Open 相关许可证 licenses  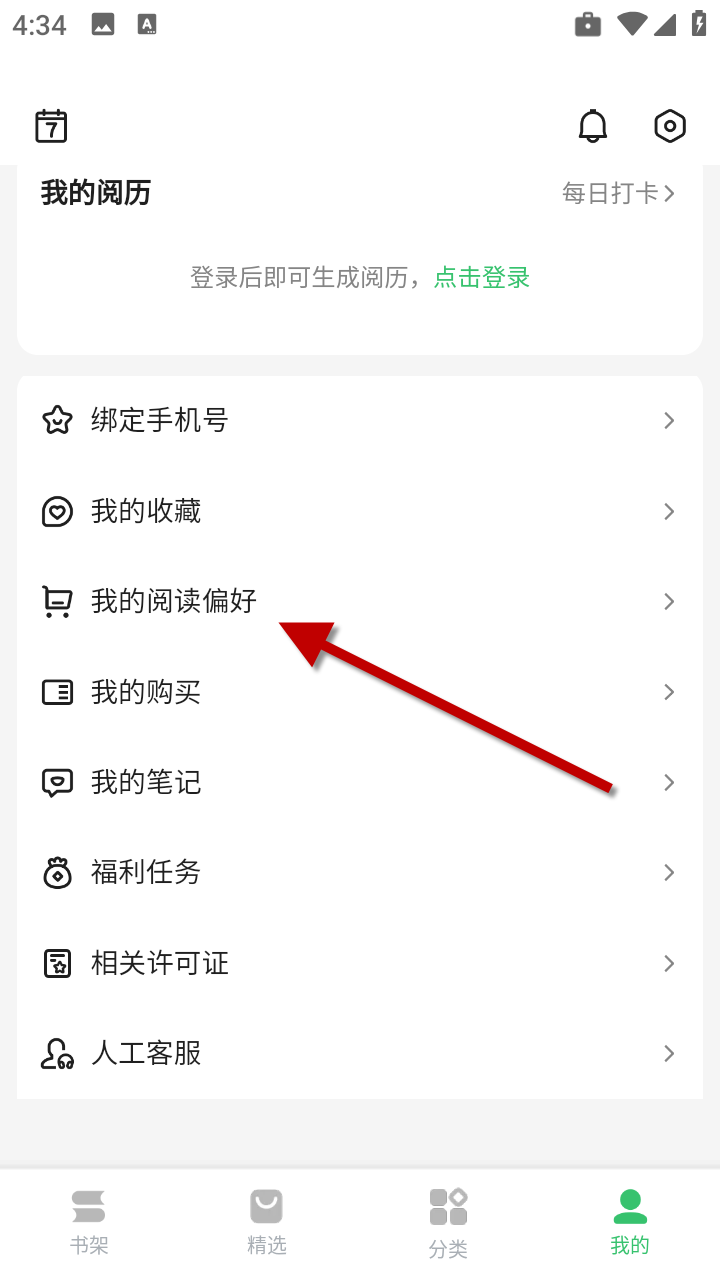point(359,963)
